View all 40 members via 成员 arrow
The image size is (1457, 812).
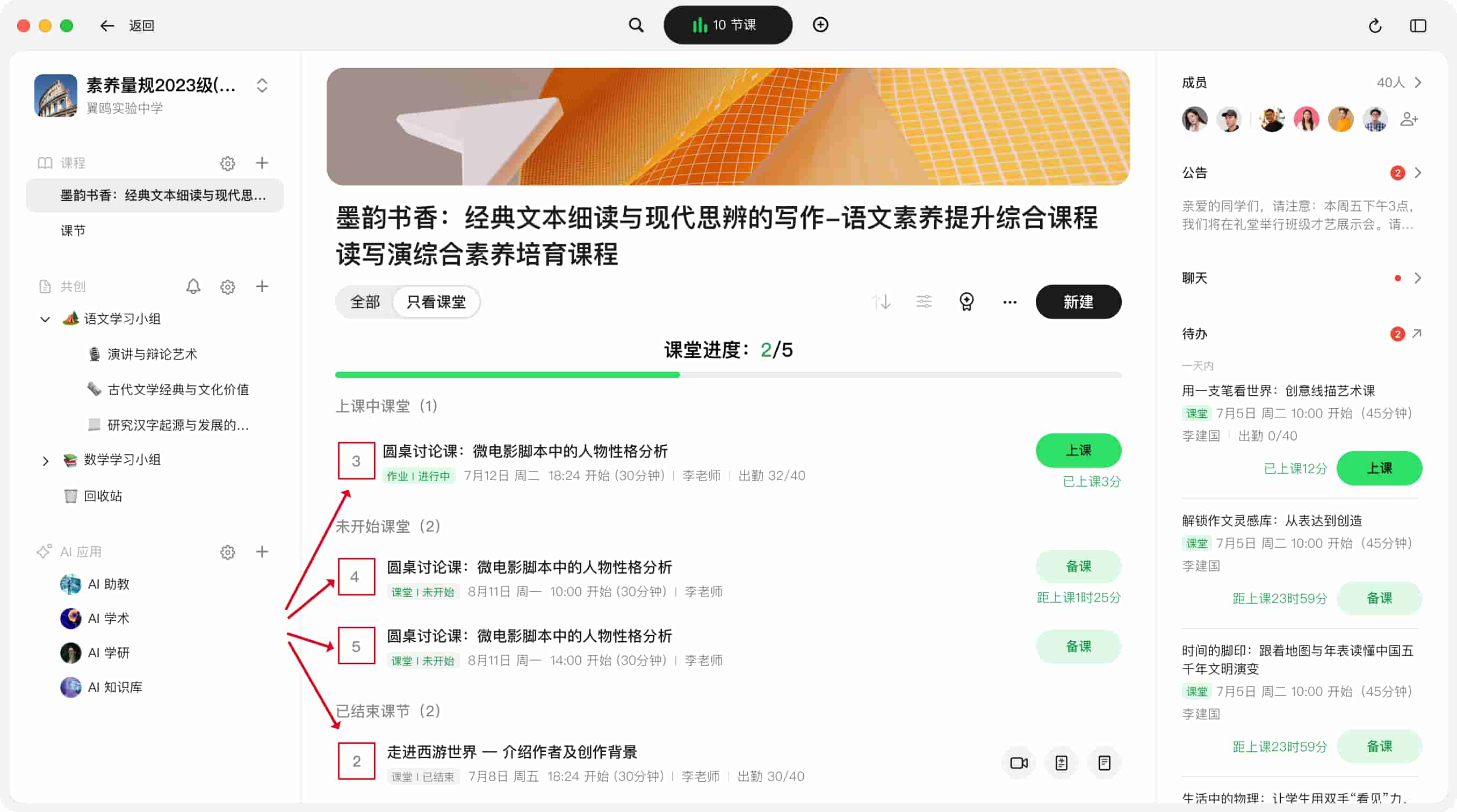click(1417, 83)
